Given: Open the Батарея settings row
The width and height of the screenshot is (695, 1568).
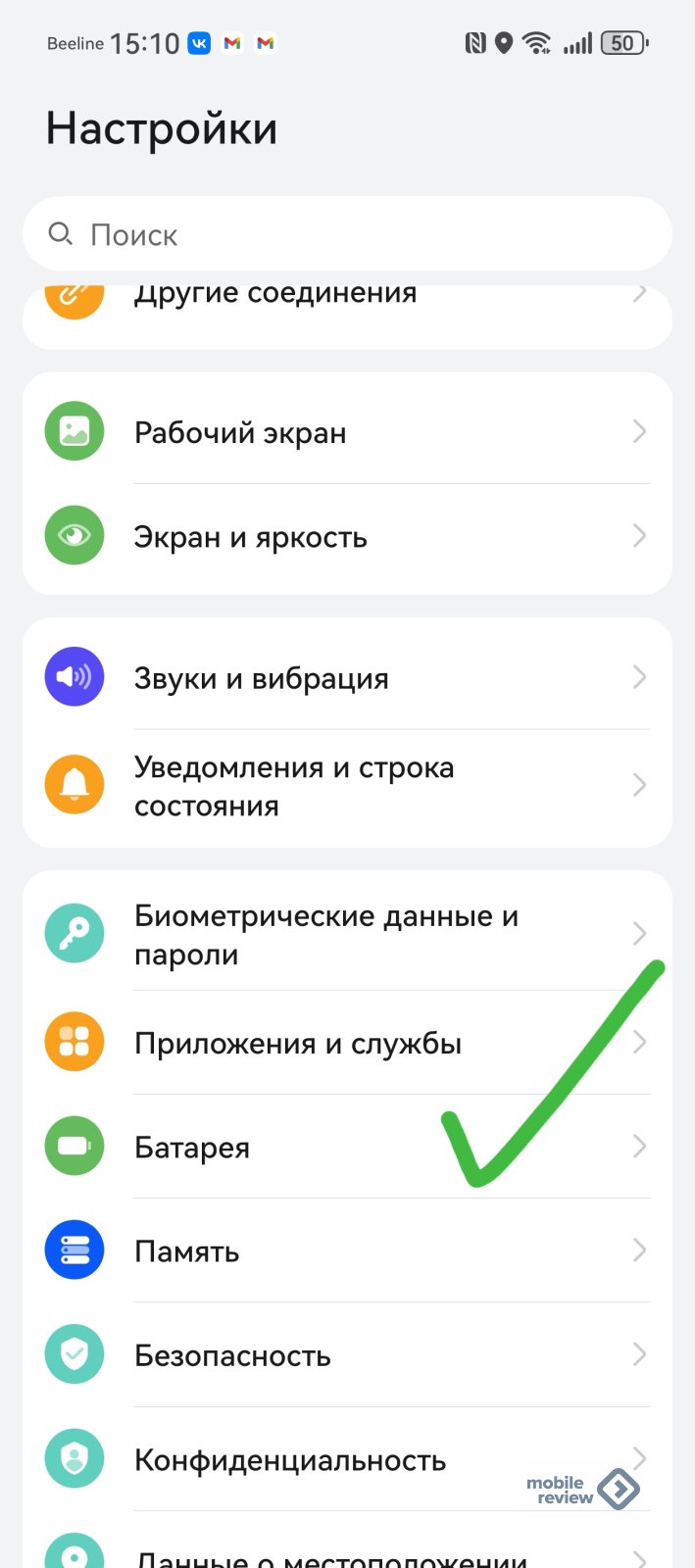Looking at the screenshot, I should tap(347, 1147).
